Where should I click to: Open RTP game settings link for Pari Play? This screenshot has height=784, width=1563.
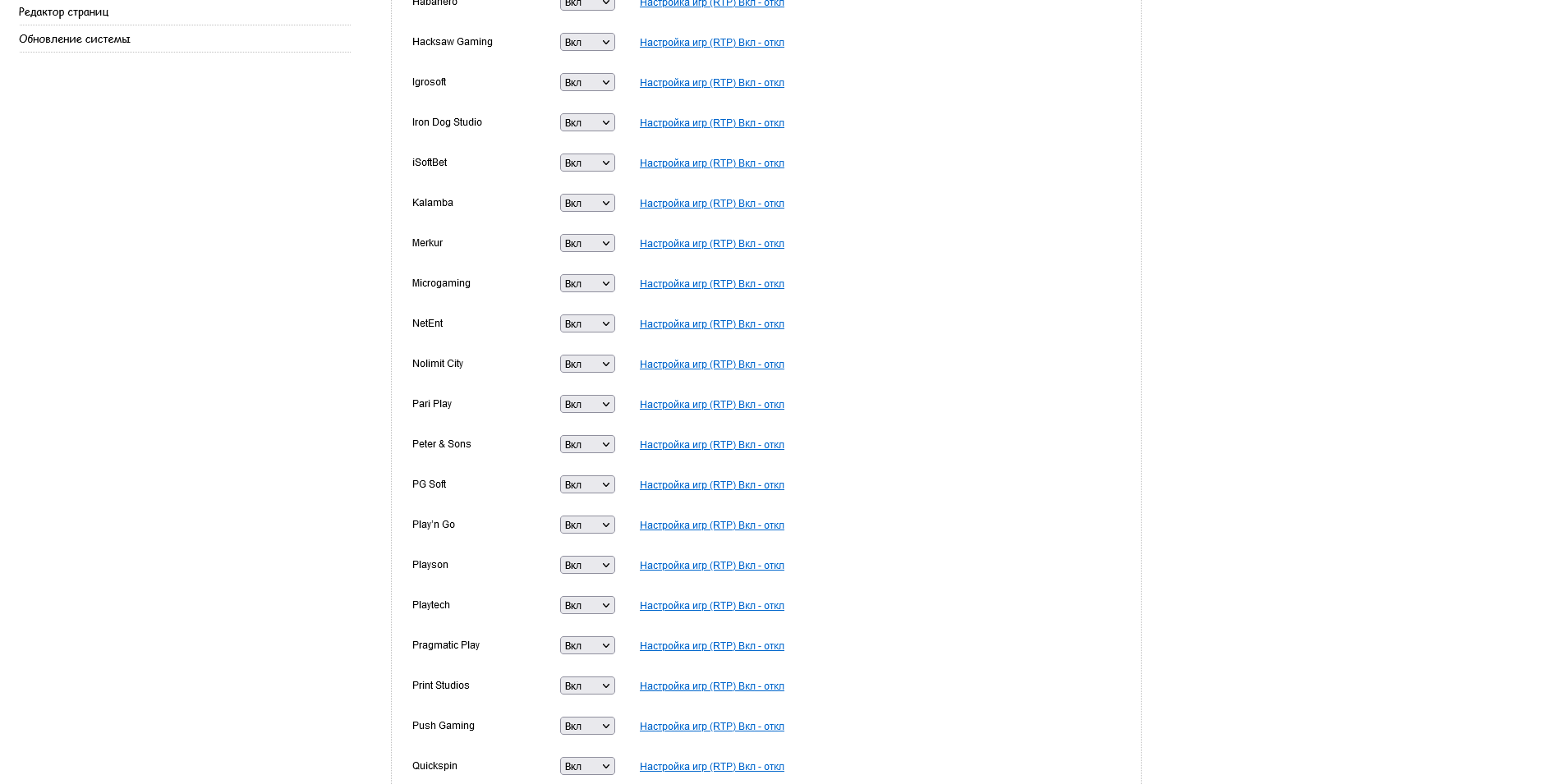[x=711, y=405]
